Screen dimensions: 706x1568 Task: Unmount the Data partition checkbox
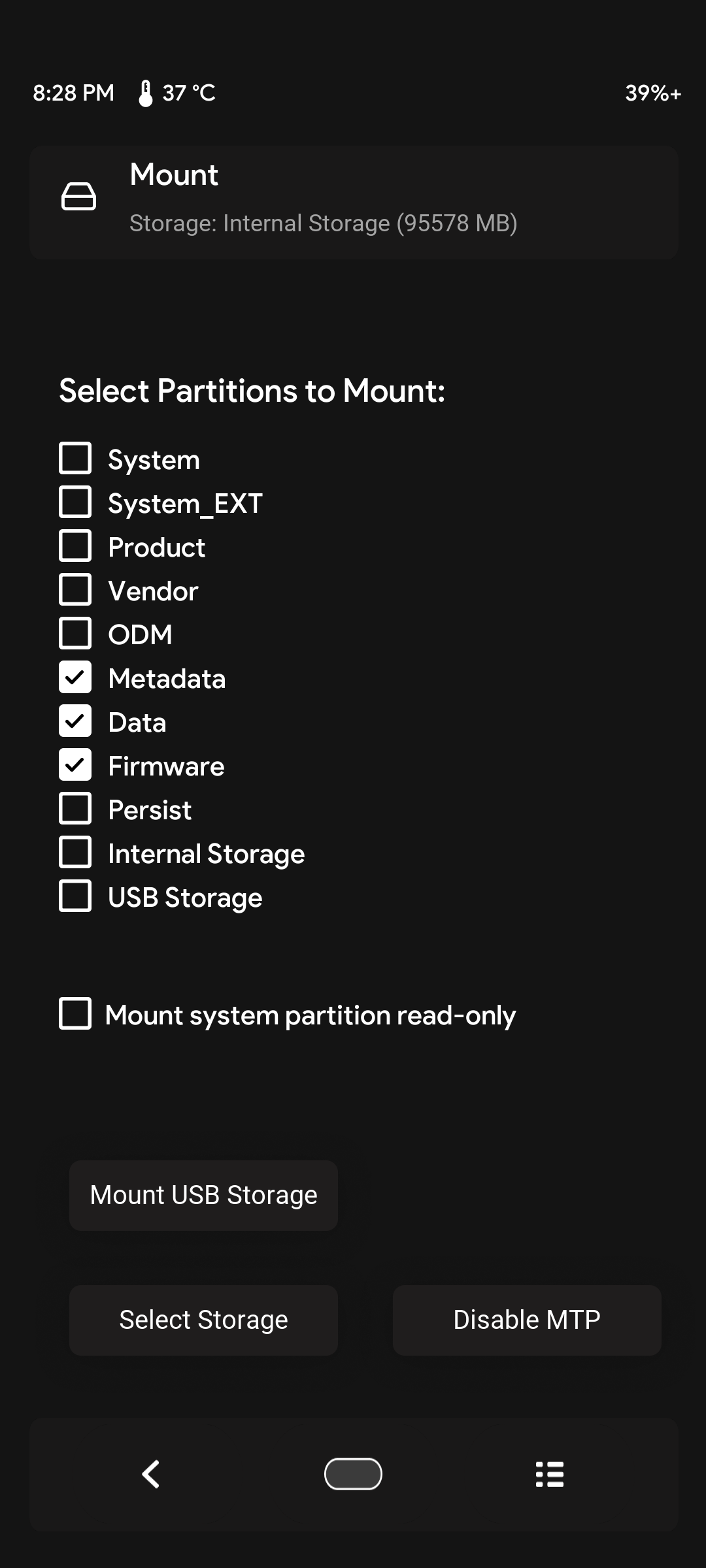[75, 721]
